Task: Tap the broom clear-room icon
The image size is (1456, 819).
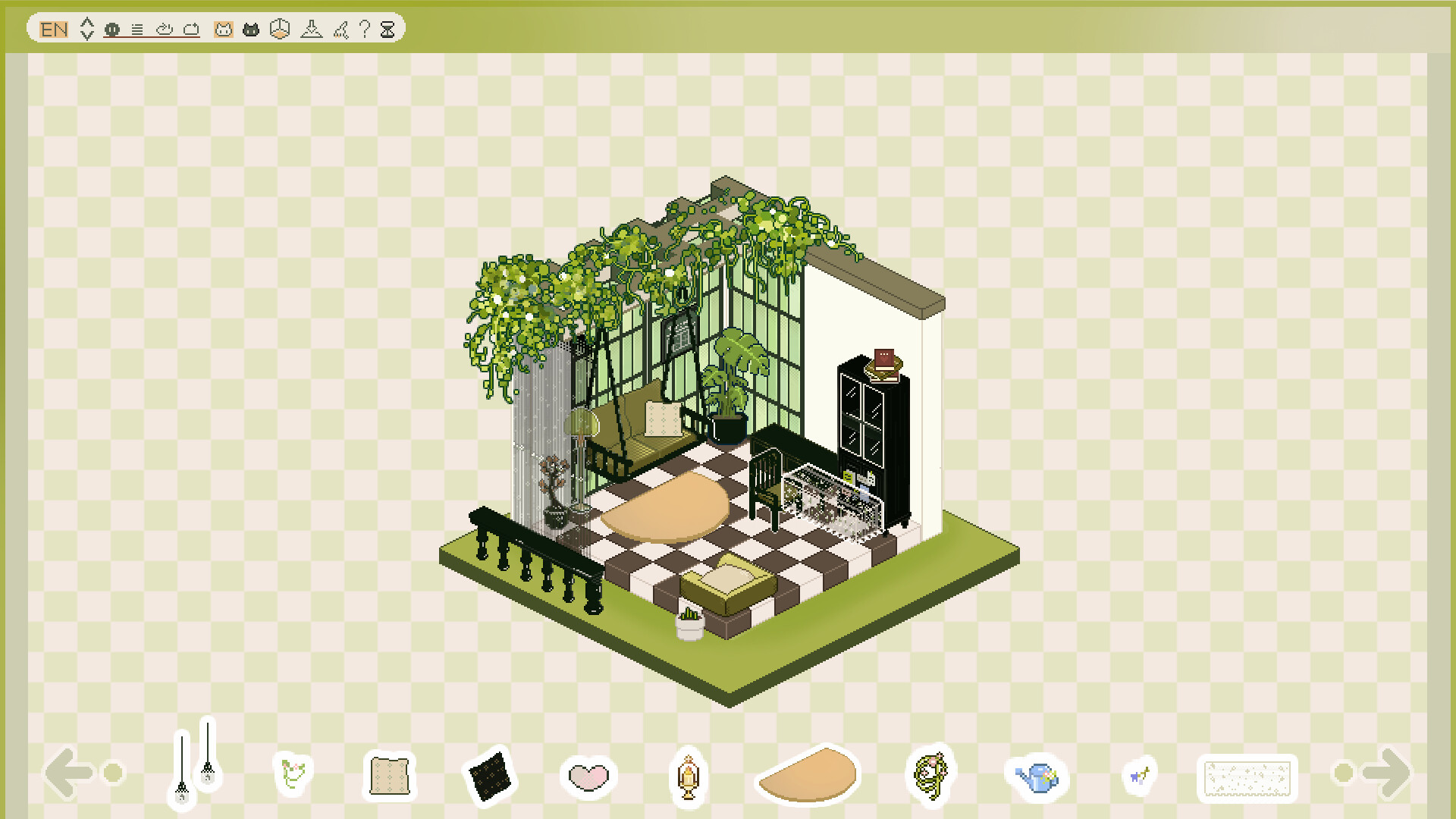Action: point(341,30)
